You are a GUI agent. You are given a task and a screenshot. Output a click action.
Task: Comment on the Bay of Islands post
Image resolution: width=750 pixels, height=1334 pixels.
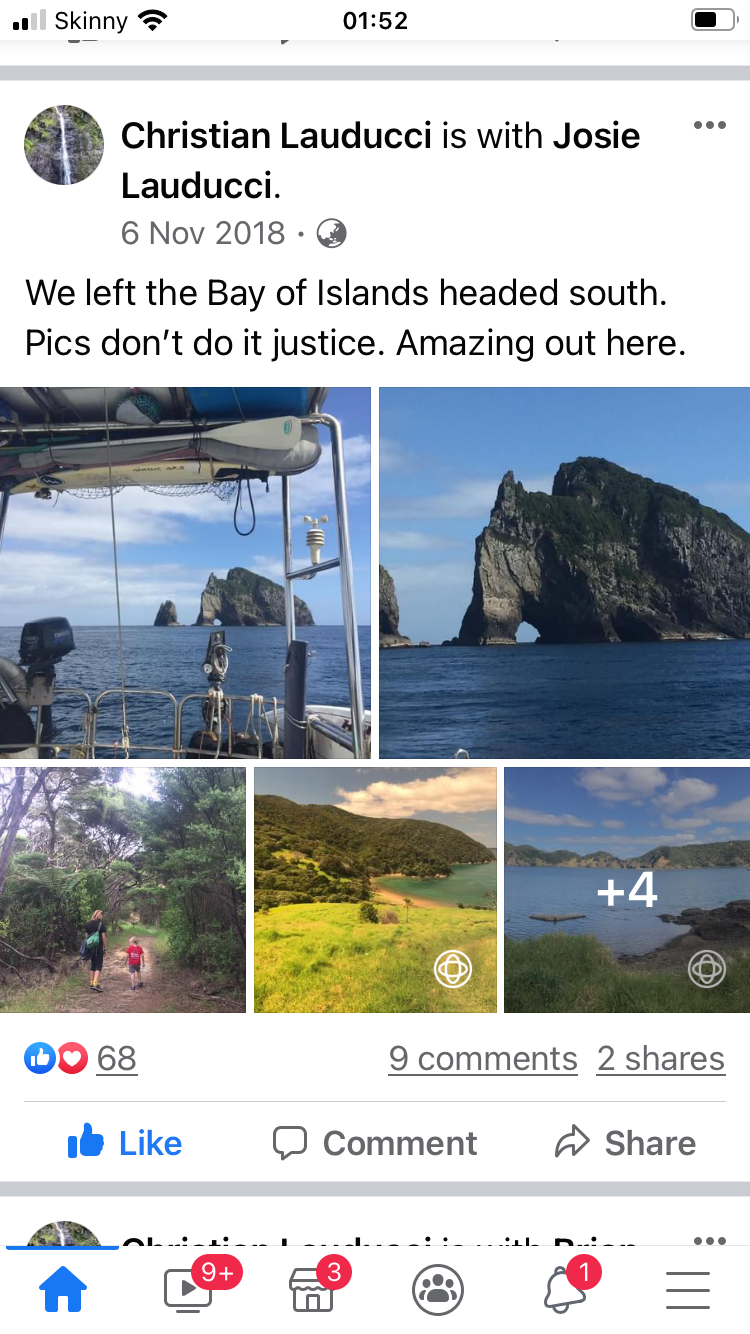[x=375, y=1143]
